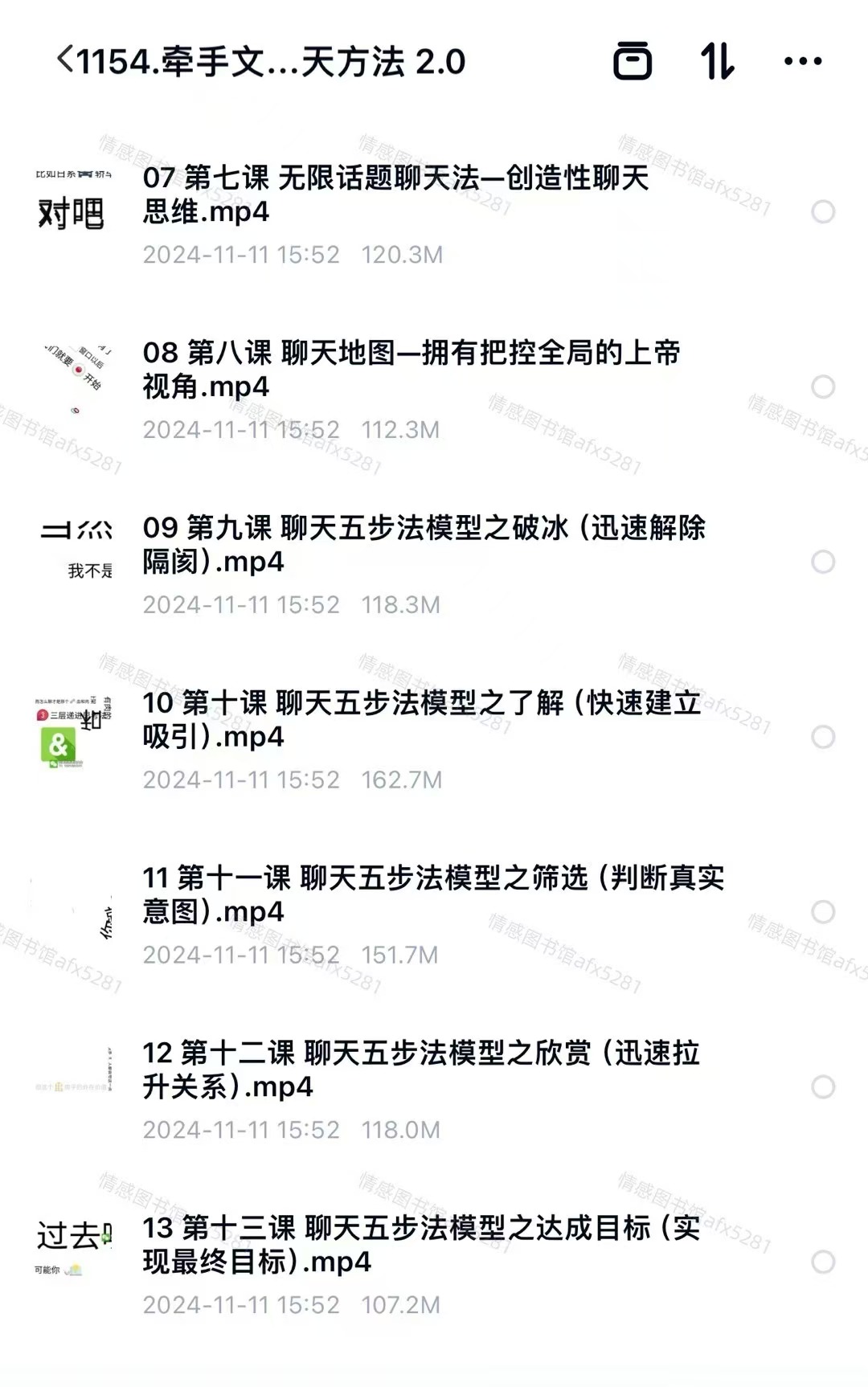The image size is (868, 1387).
Task: Select the circle for file 09 第九课
Action: pyautogui.click(x=822, y=563)
